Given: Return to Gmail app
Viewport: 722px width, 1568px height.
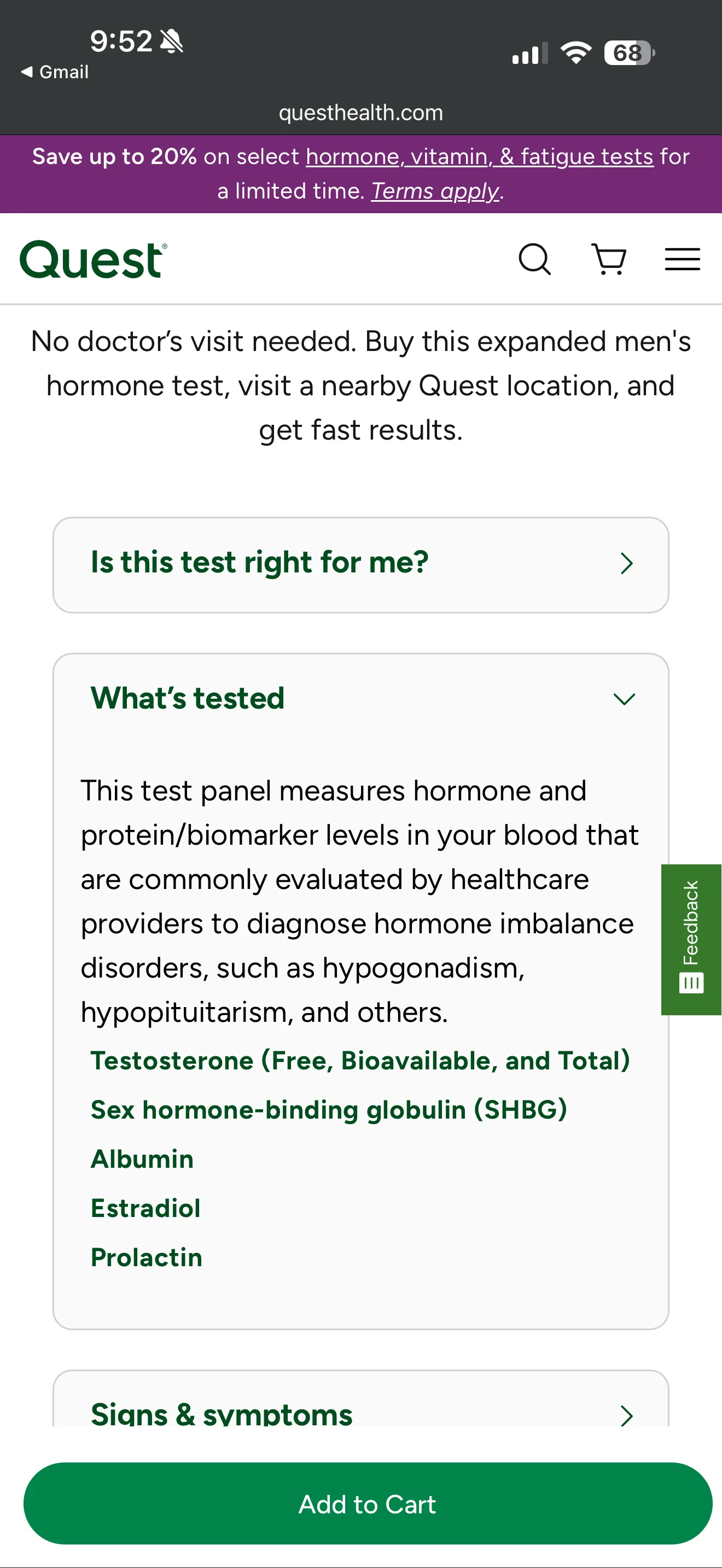Looking at the screenshot, I should [x=55, y=72].
